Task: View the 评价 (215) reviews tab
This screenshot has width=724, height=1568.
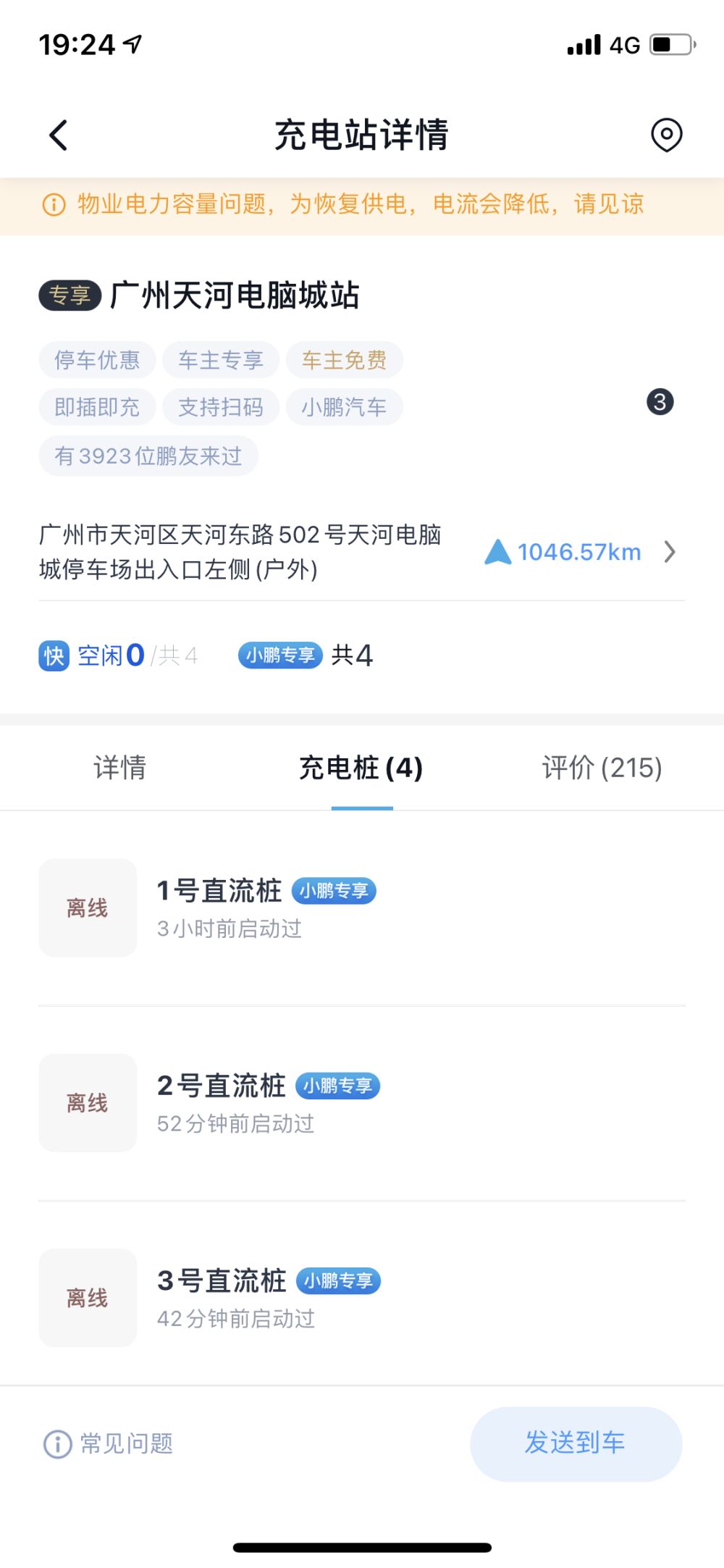Action: click(602, 768)
